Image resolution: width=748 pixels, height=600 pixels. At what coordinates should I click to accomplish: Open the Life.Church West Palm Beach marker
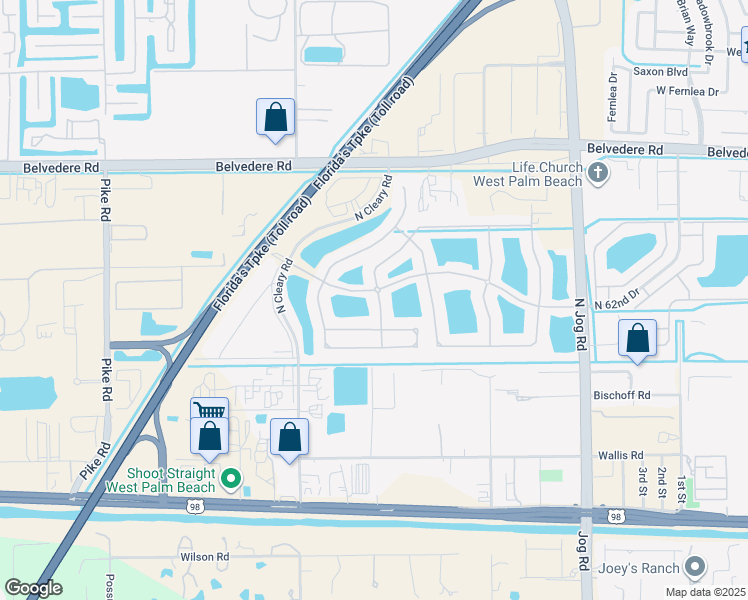point(598,175)
